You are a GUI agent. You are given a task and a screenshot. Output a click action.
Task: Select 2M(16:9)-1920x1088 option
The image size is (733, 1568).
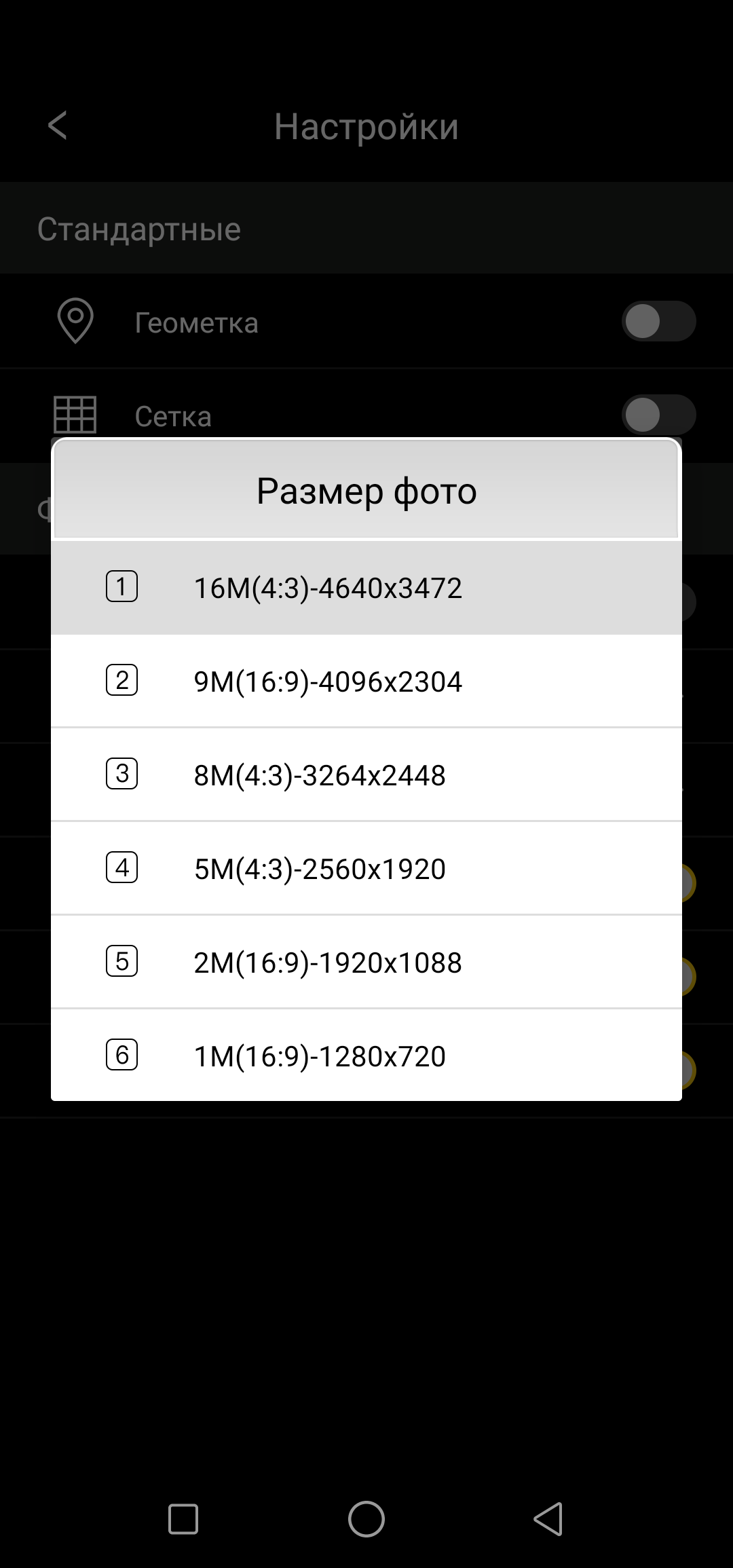(366, 963)
